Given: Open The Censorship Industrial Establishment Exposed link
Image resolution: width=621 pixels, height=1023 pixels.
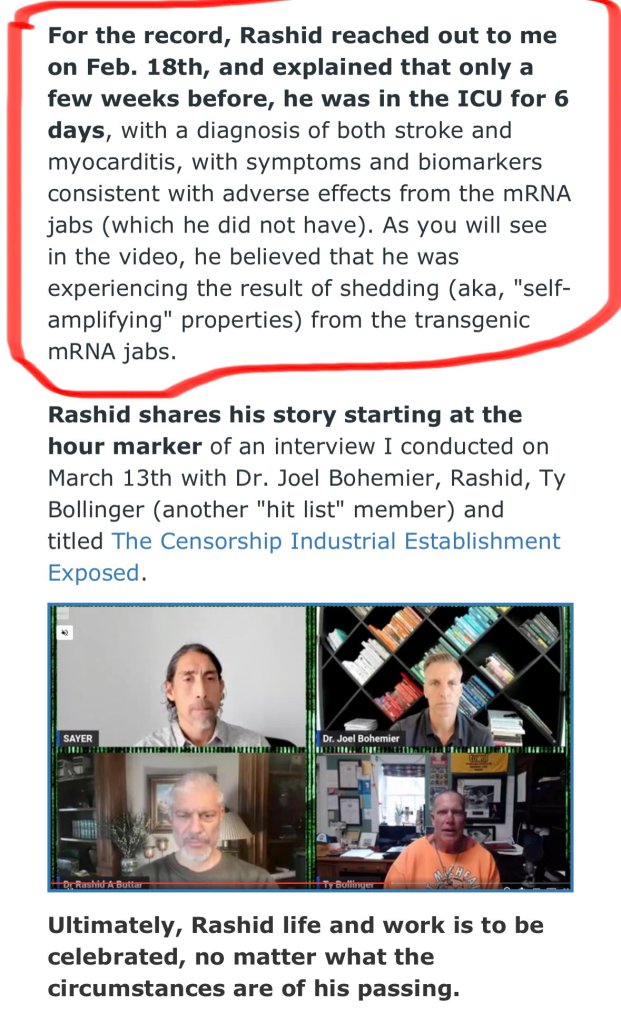Looking at the screenshot, I should point(335,541).
